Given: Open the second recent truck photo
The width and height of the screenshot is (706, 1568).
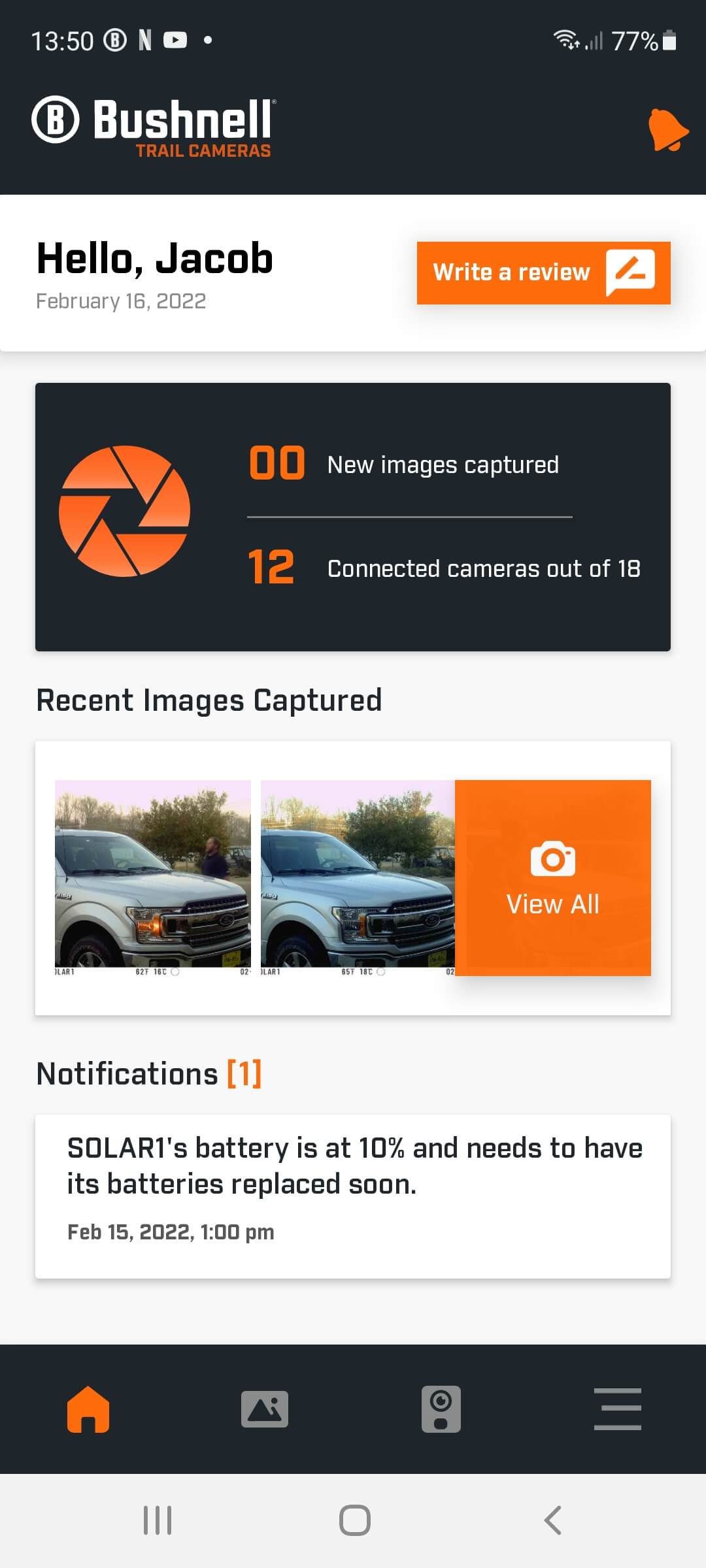Looking at the screenshot, I should [x=357, y=877].
